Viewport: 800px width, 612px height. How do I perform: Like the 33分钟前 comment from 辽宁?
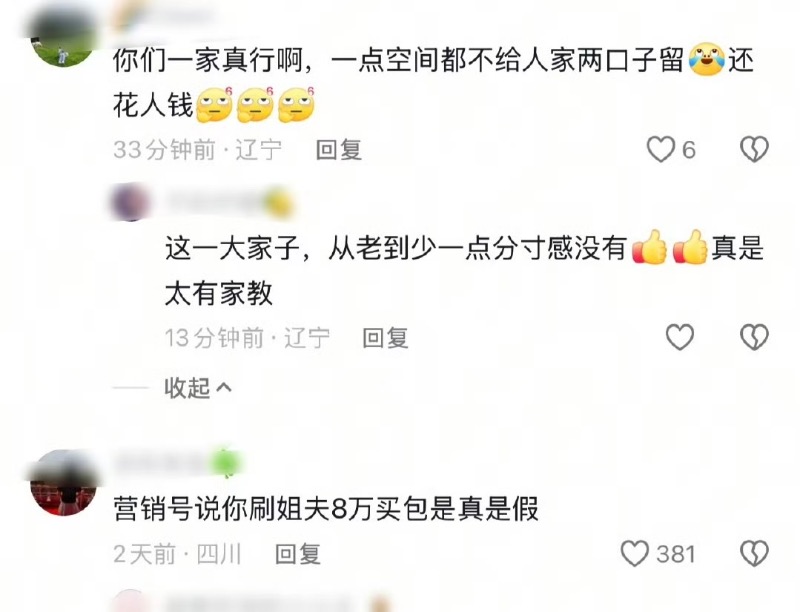click(x=661, y=150)
